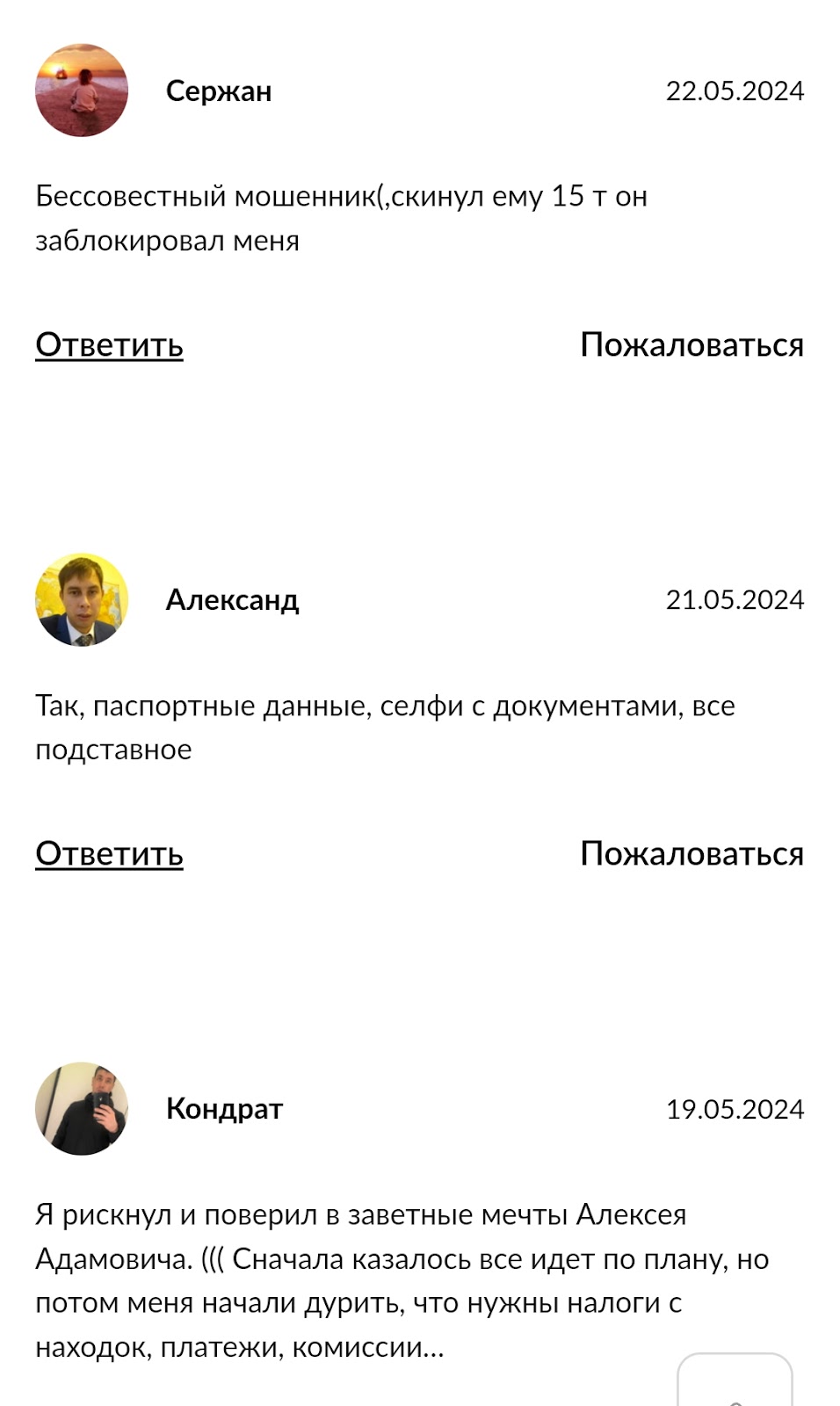Reply to Сержан's comment
This screenshot has height=1406, width=840.
(109, 344)
